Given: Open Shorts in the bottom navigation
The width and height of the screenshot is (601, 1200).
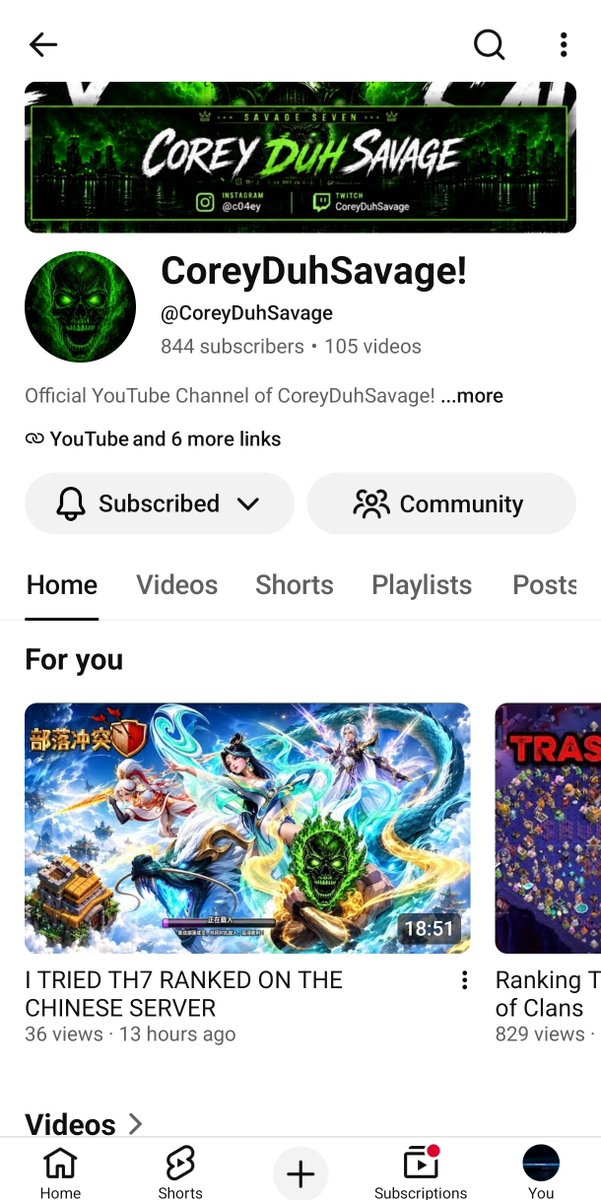Looking at the screenshot, I should point(180,1172).
